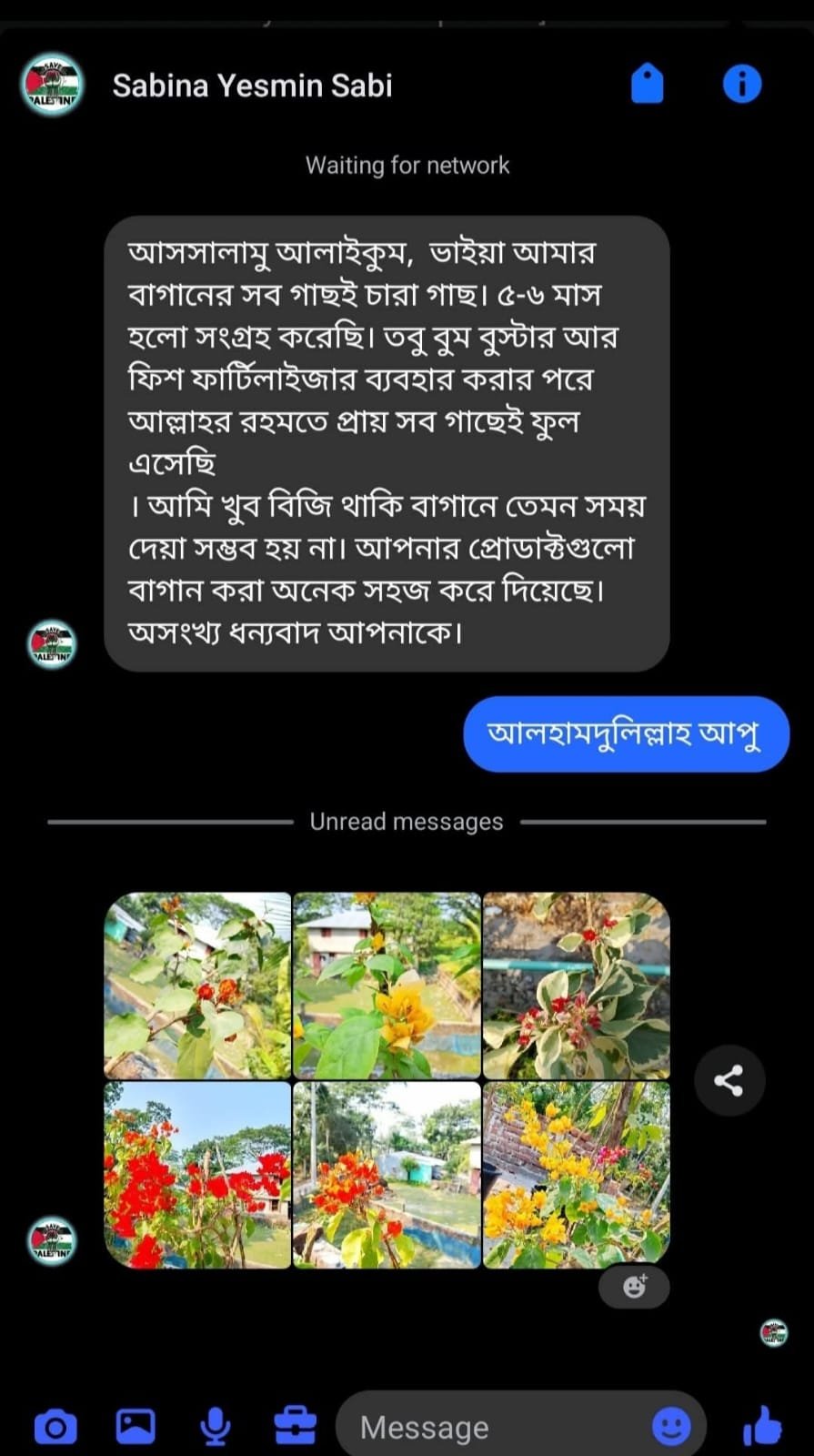The image size is (814, 1456).
Task: Open the emoji picker in message box
Action: point(671,1426)
